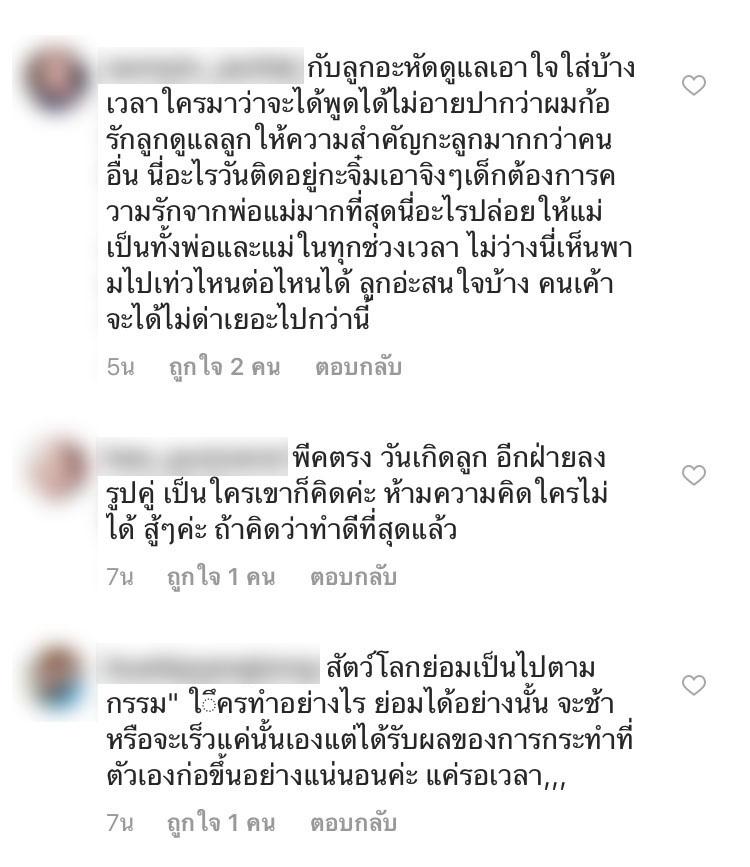View who liked: ถูกใจ 2 คน
750x867 pixels.
tap(224, 367)
